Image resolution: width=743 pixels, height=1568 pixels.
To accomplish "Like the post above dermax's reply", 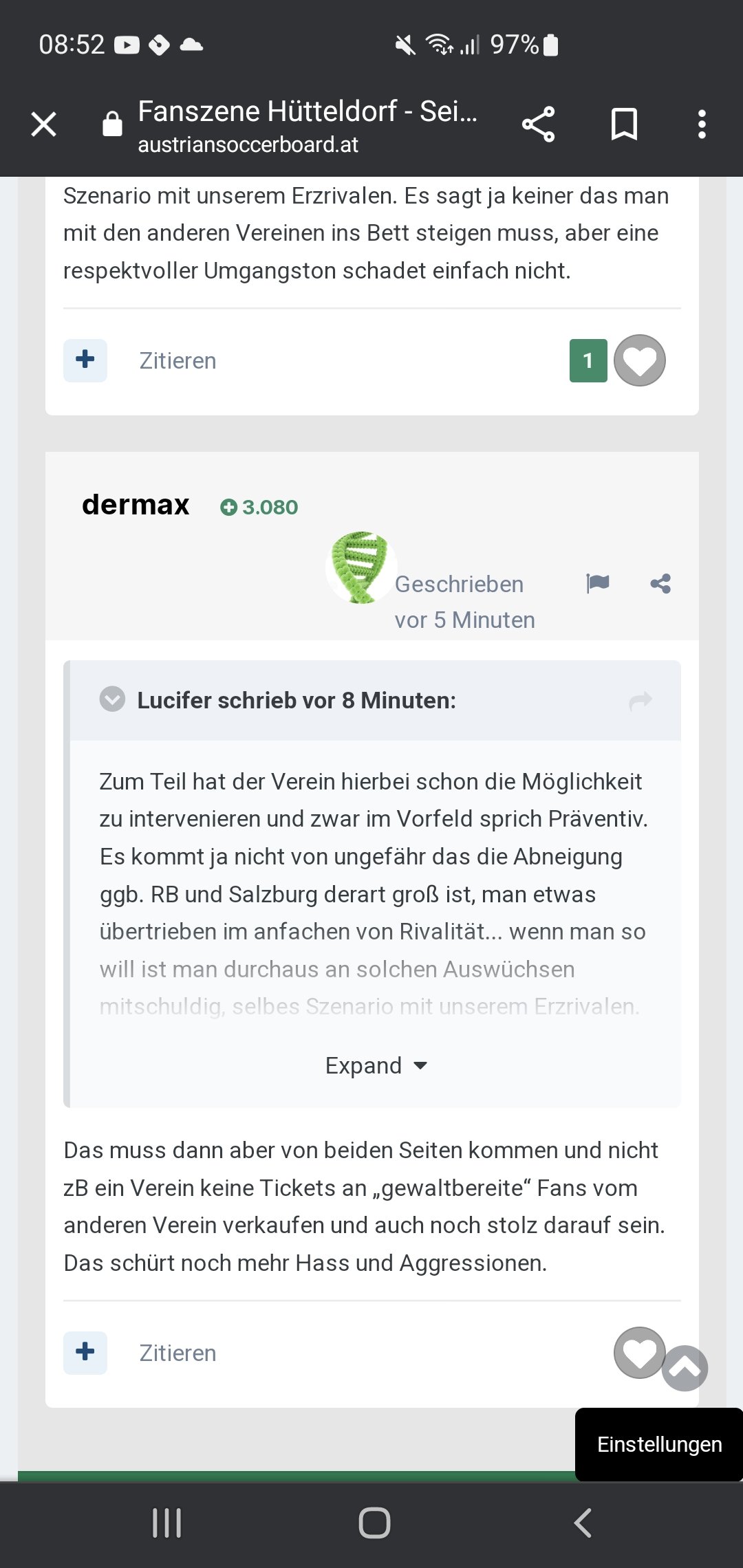I will 640,360.
